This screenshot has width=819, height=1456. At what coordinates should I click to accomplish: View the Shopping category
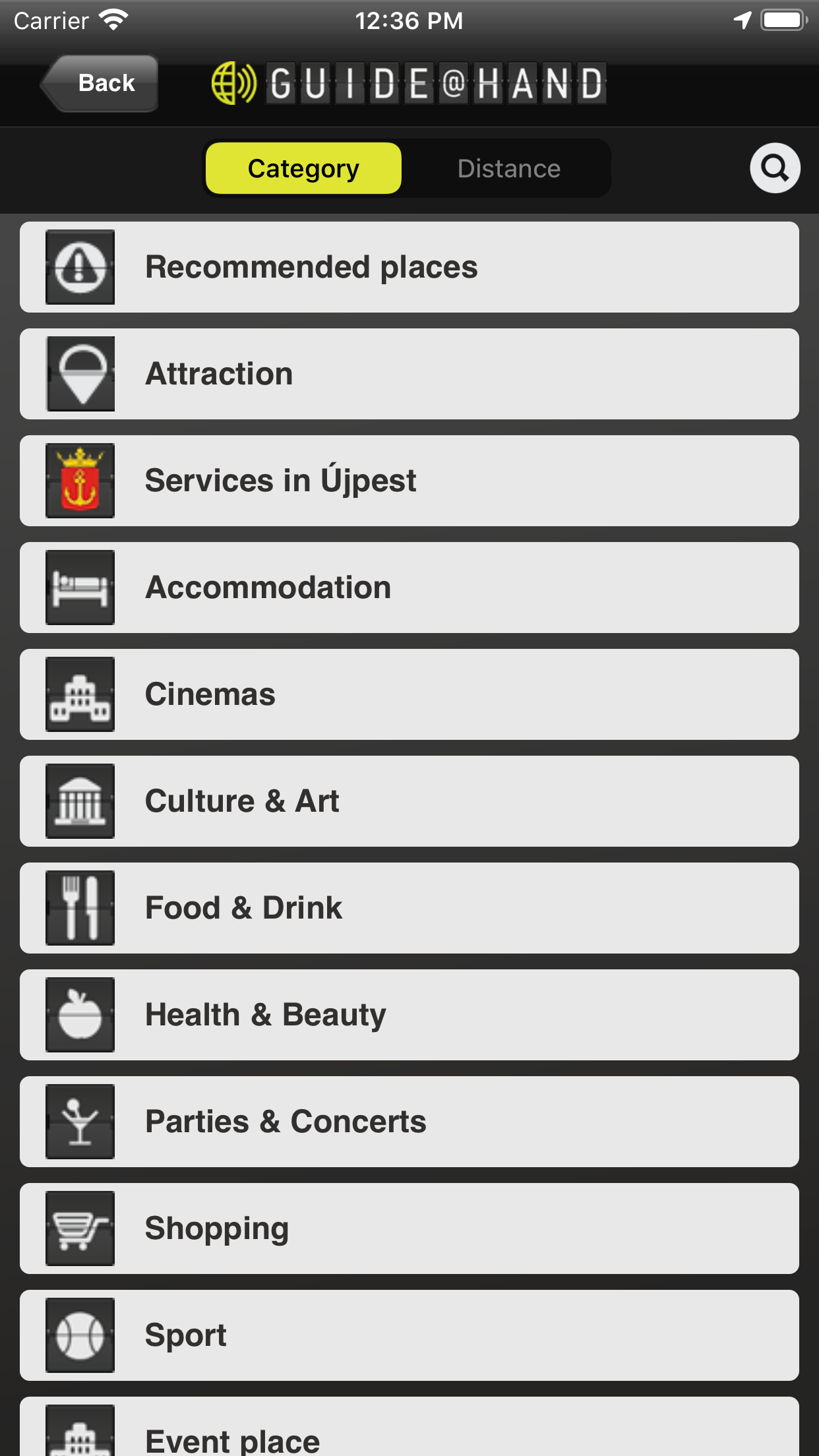[409, 1228]
